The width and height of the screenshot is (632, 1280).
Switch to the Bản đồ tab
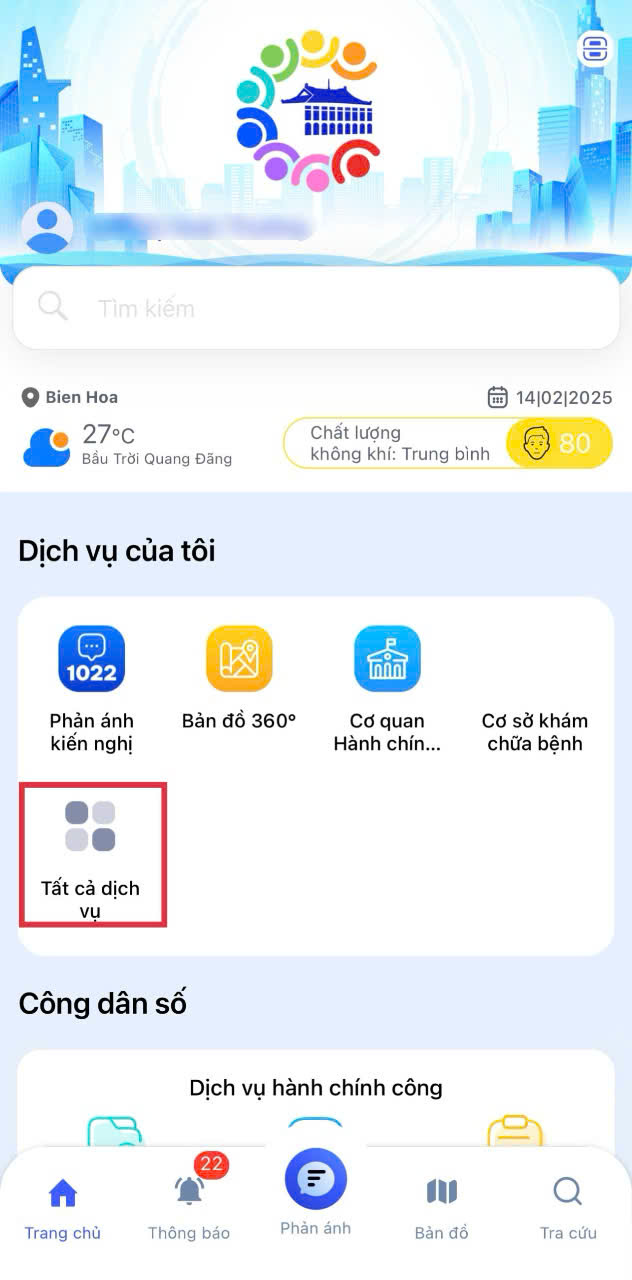tap(442, 1208)
